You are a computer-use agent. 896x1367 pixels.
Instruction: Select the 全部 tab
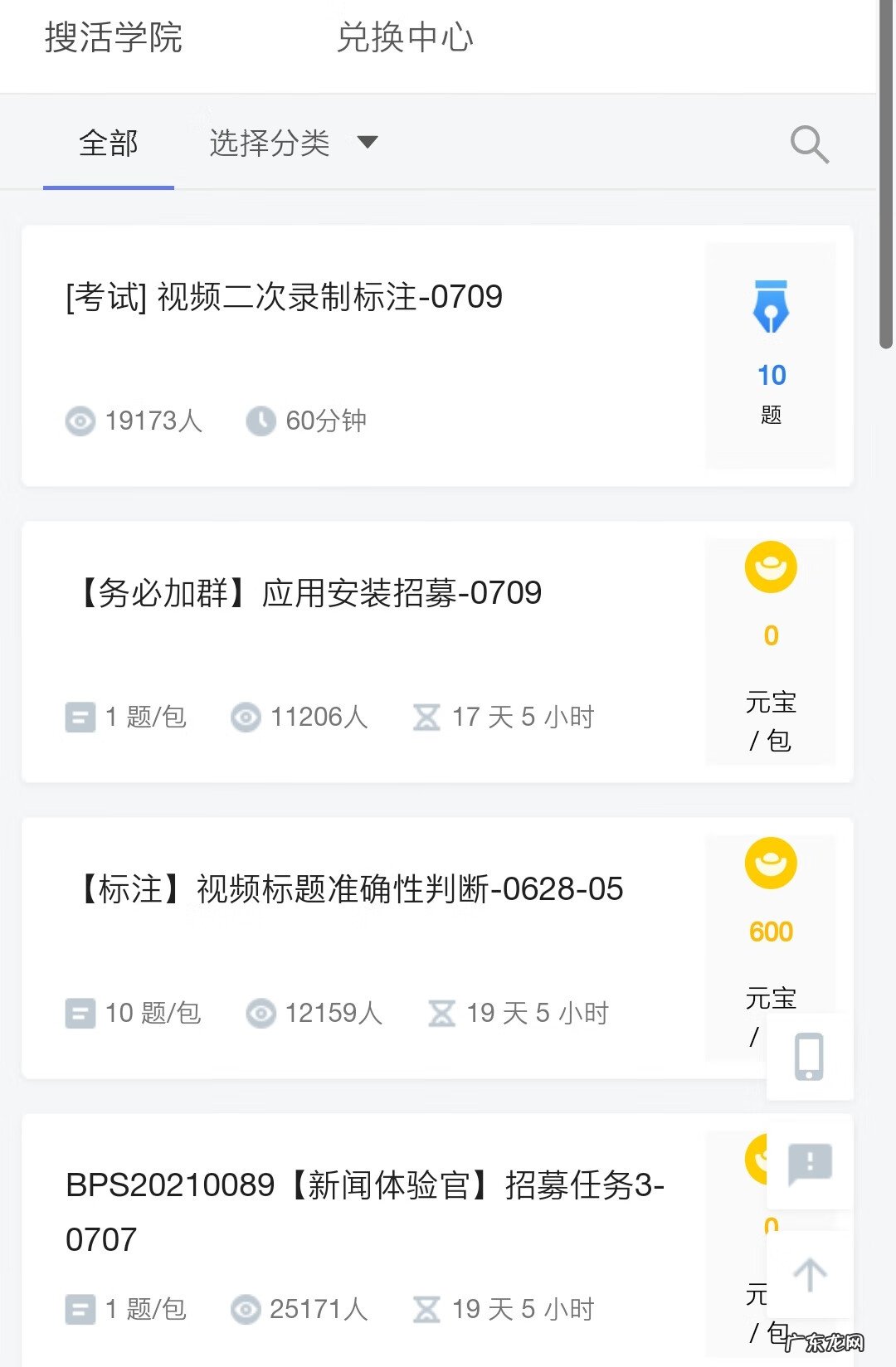click(x=108, y=143)
